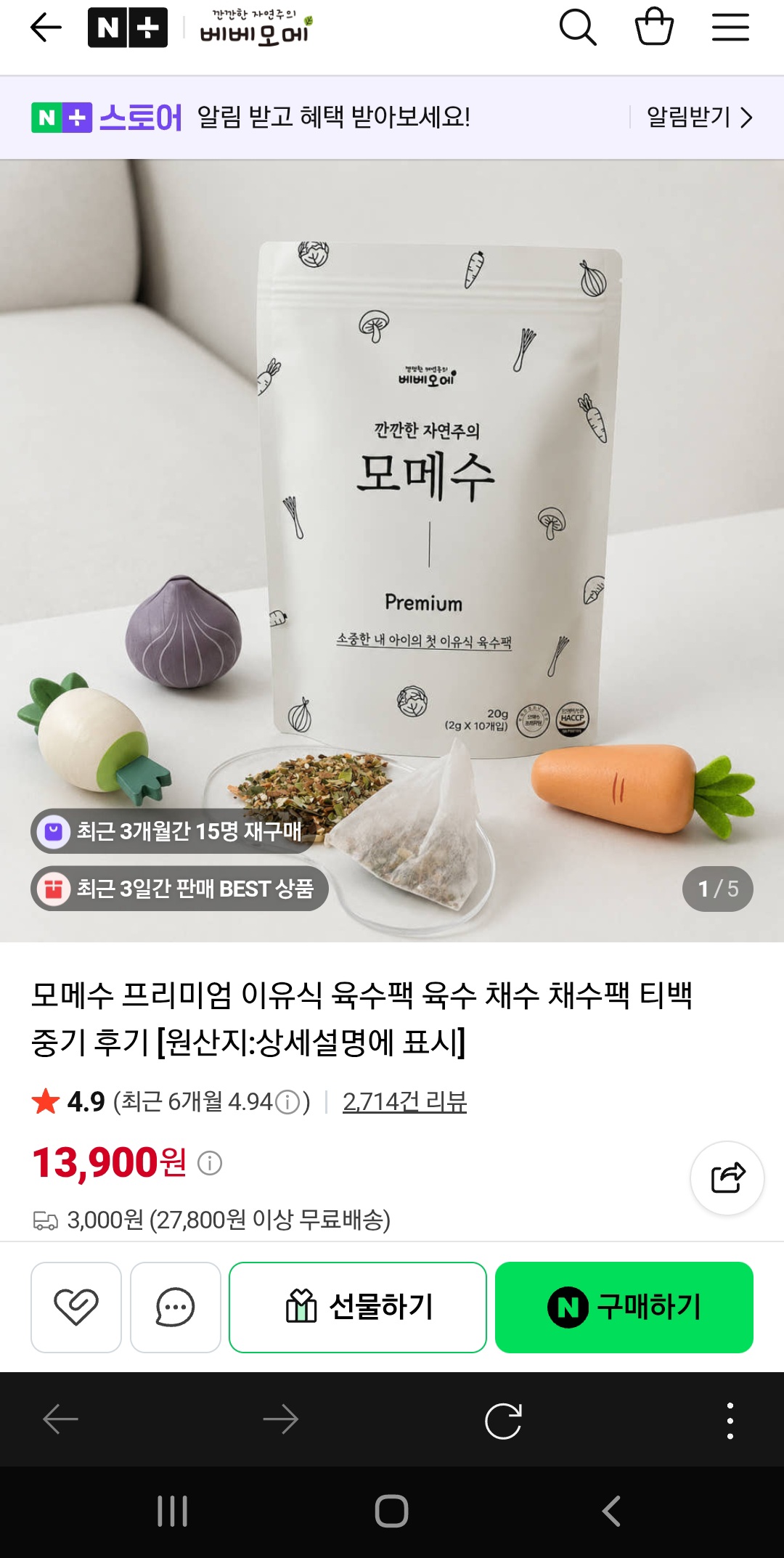Screen dimensions: 784x1558
Task: Add the product to the wishlist with the heart
Action: point(76,1307)
